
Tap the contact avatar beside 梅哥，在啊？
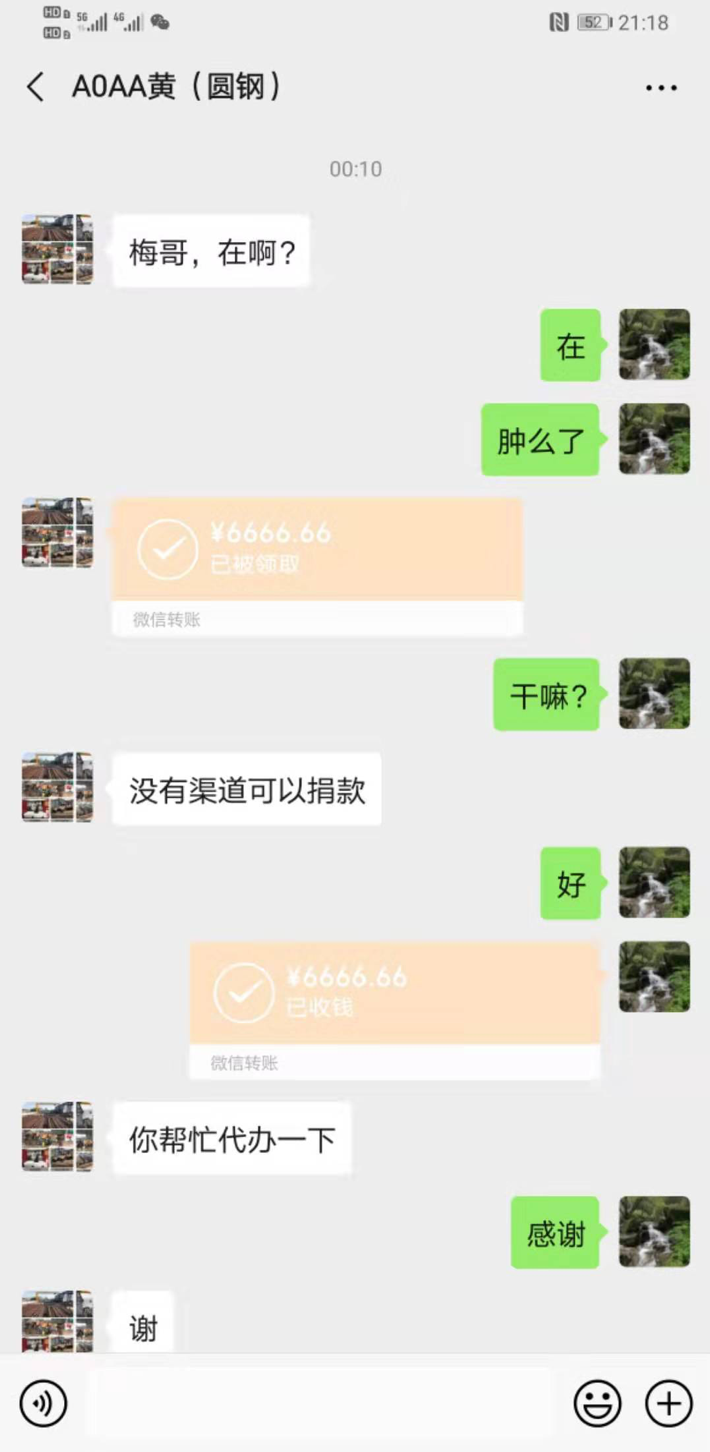(57, 249)
